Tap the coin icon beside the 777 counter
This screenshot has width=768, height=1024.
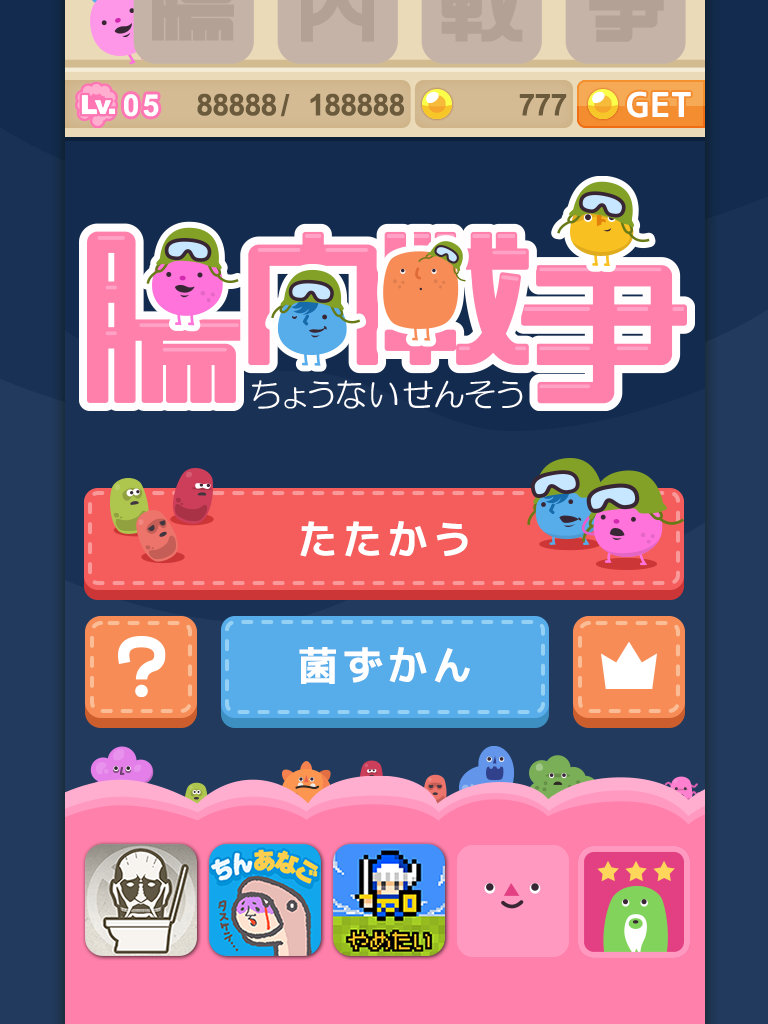pyautogui.click(x=439, y=101)
